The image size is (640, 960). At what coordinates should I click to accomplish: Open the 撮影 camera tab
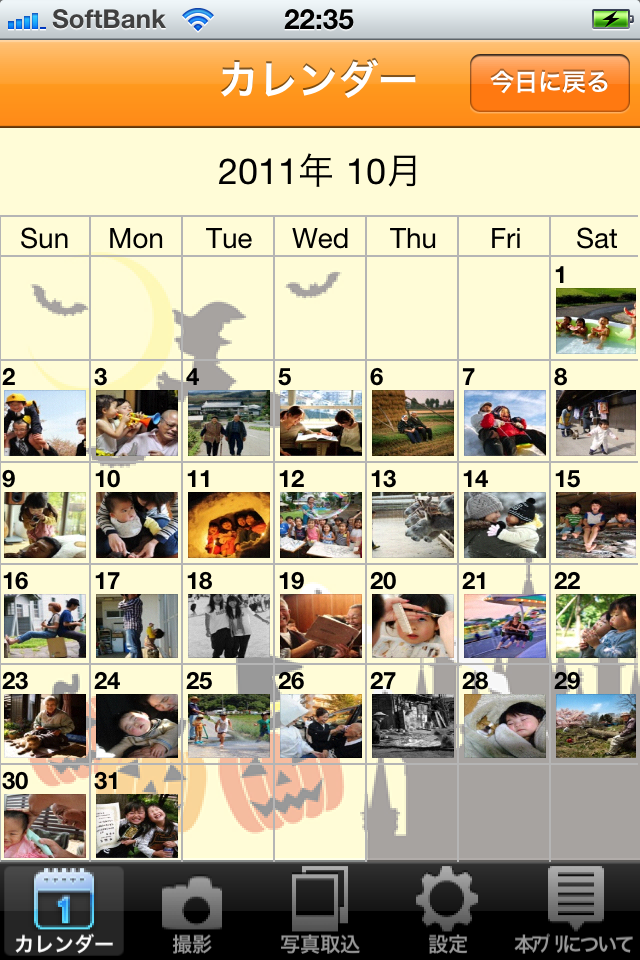click(x=191, y=912)
